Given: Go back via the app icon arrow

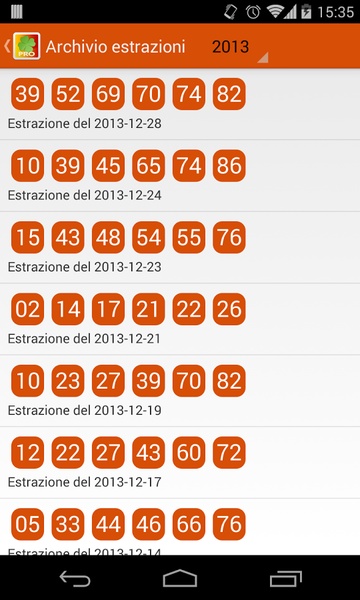Looking at the screenshot, I should (22, 46).
